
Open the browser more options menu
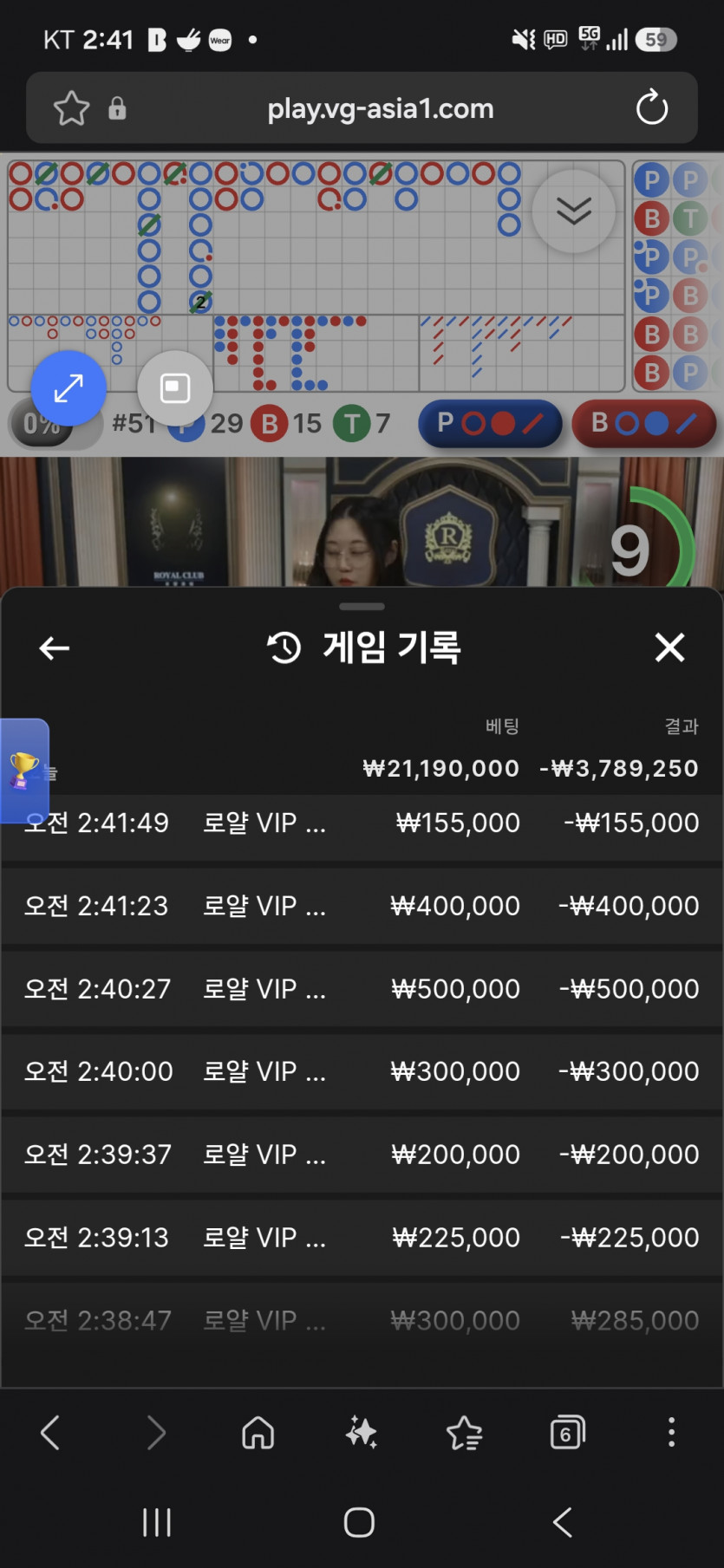coord(670,1433)
